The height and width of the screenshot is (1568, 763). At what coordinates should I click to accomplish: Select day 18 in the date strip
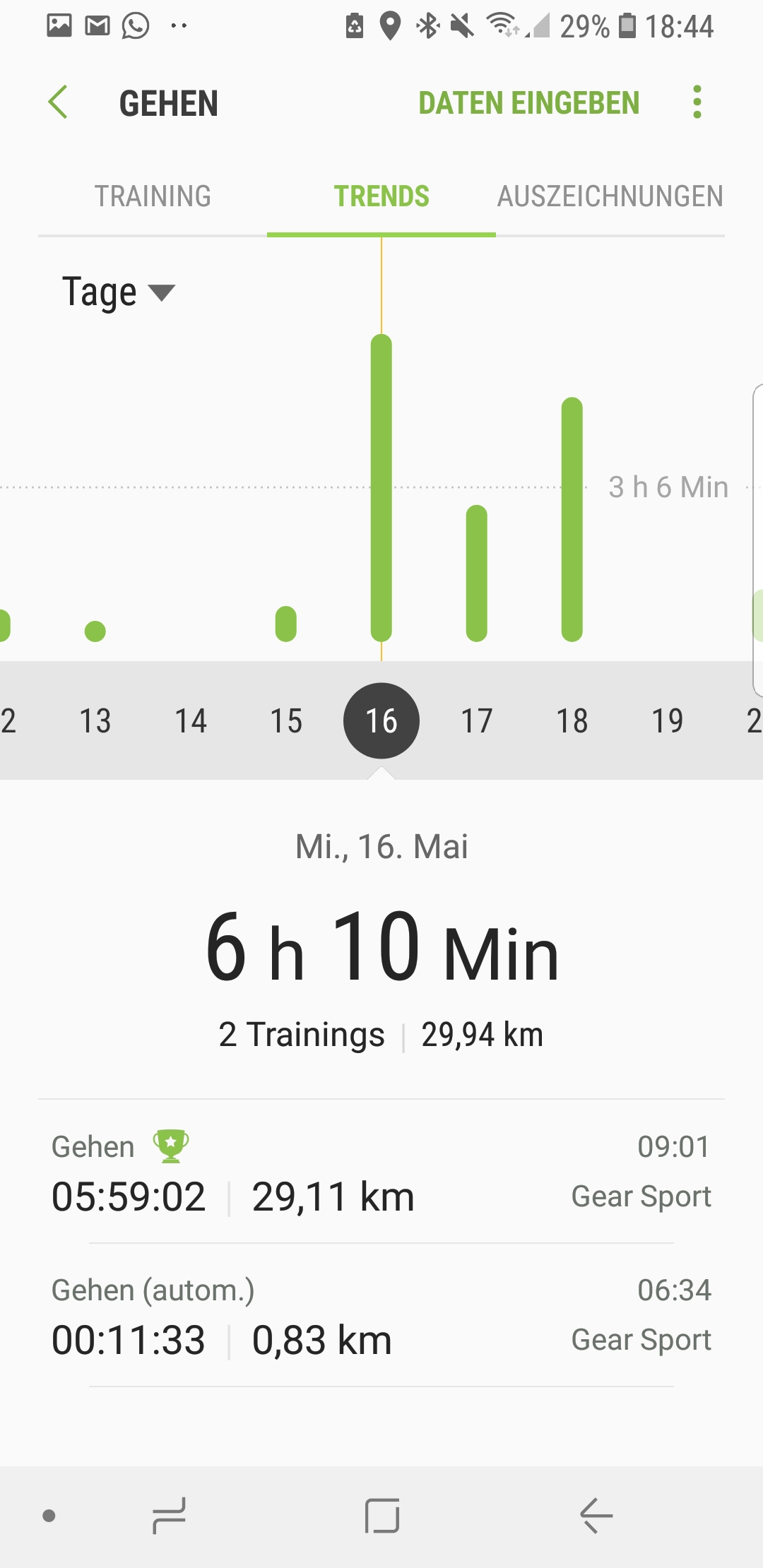click(572, 721)
